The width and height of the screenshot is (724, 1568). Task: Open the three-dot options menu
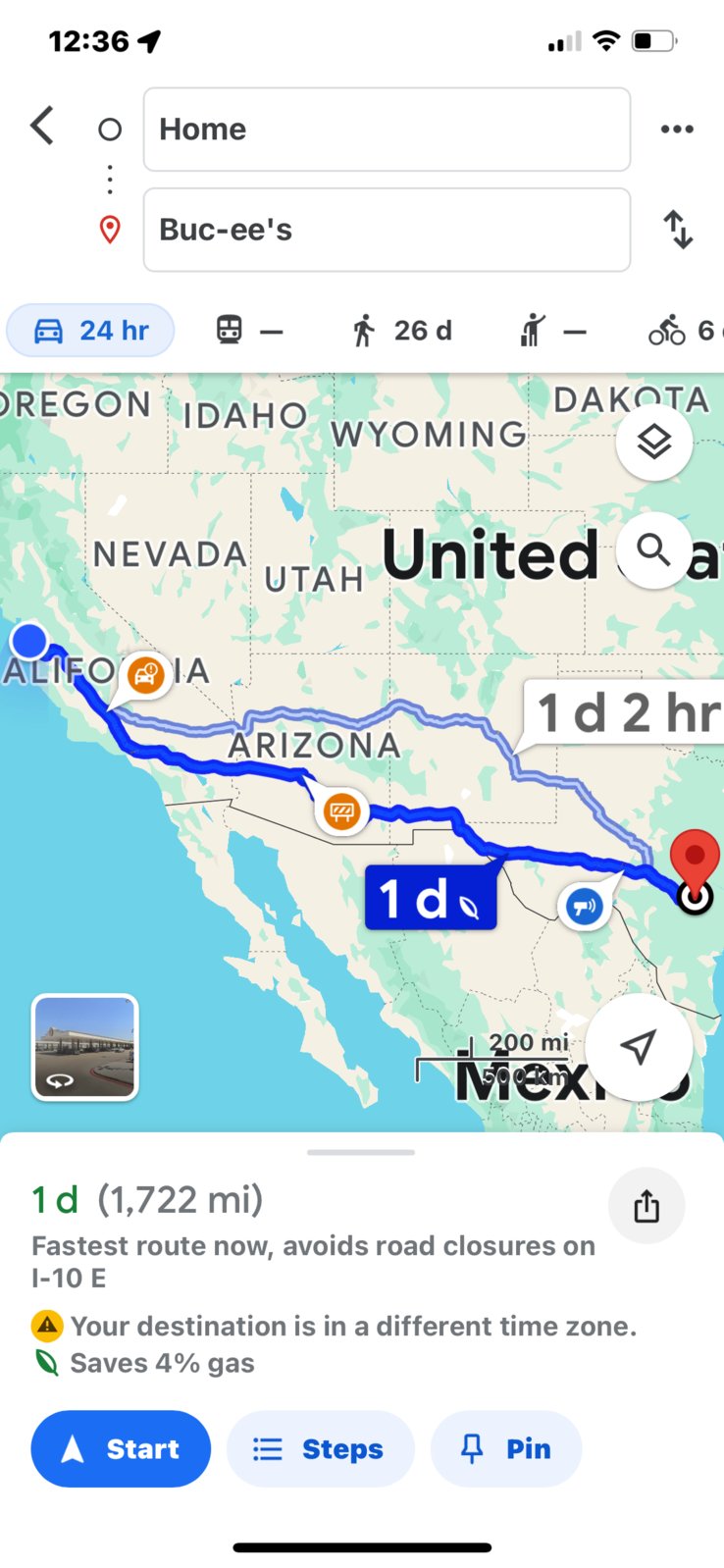pyautogui.click(x=677, y=130)
